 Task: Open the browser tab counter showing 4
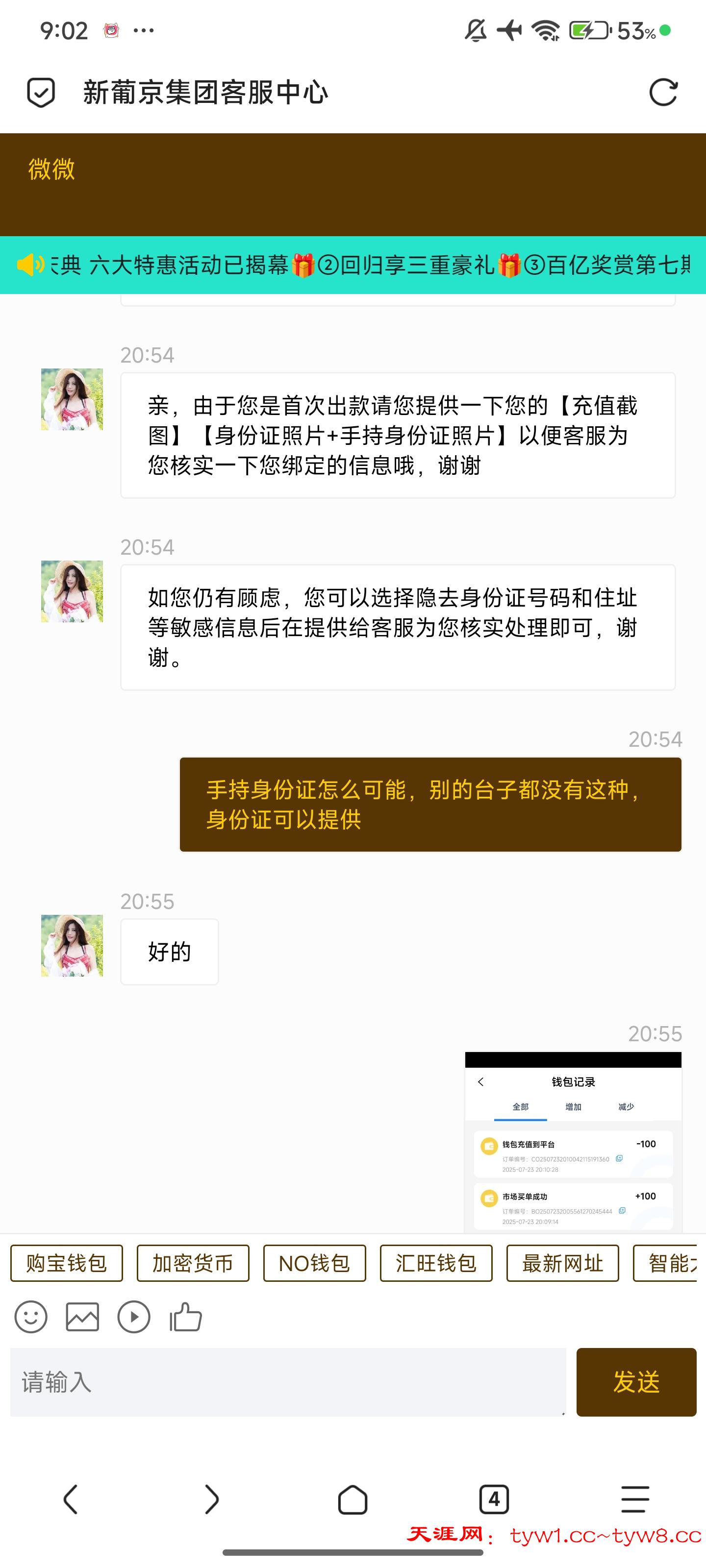[x=493, y=1498]
